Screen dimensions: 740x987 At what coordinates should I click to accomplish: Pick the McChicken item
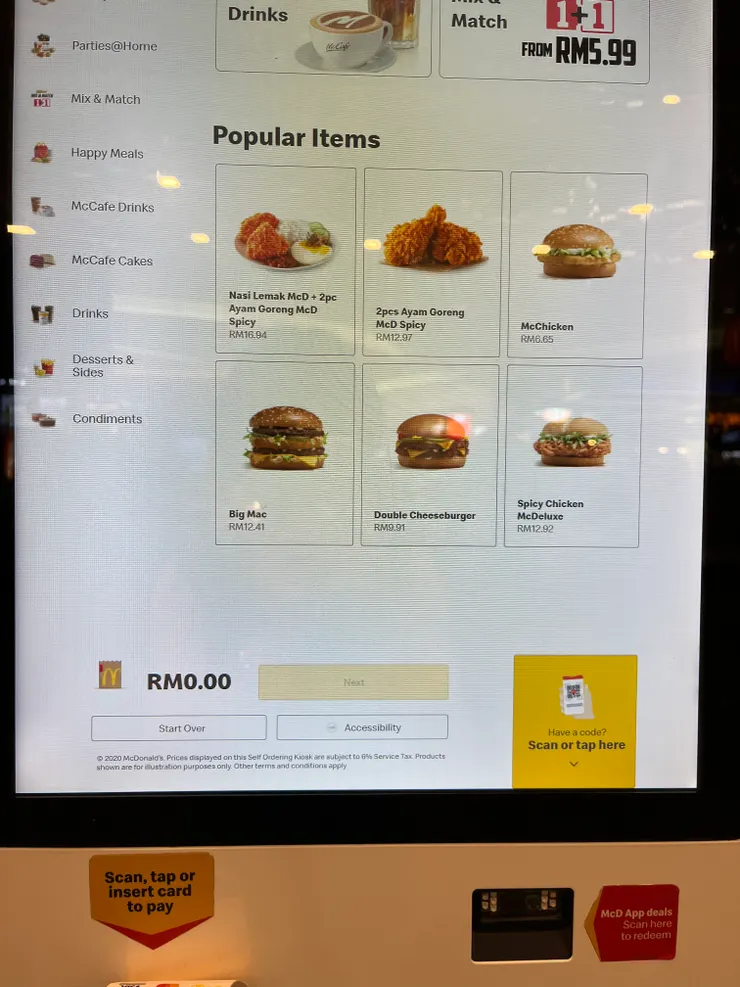(x=578, y=265)
